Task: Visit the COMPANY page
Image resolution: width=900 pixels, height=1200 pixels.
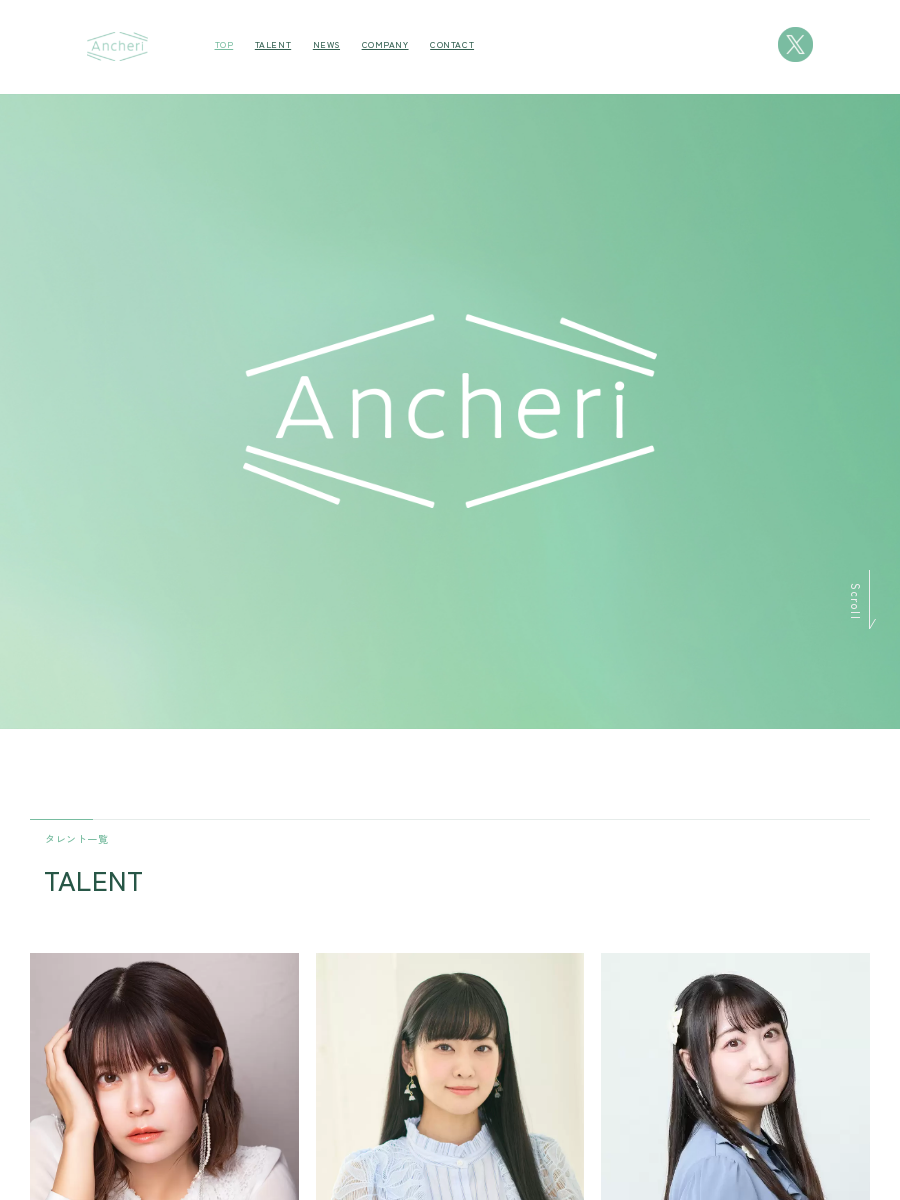Action: 385,45
